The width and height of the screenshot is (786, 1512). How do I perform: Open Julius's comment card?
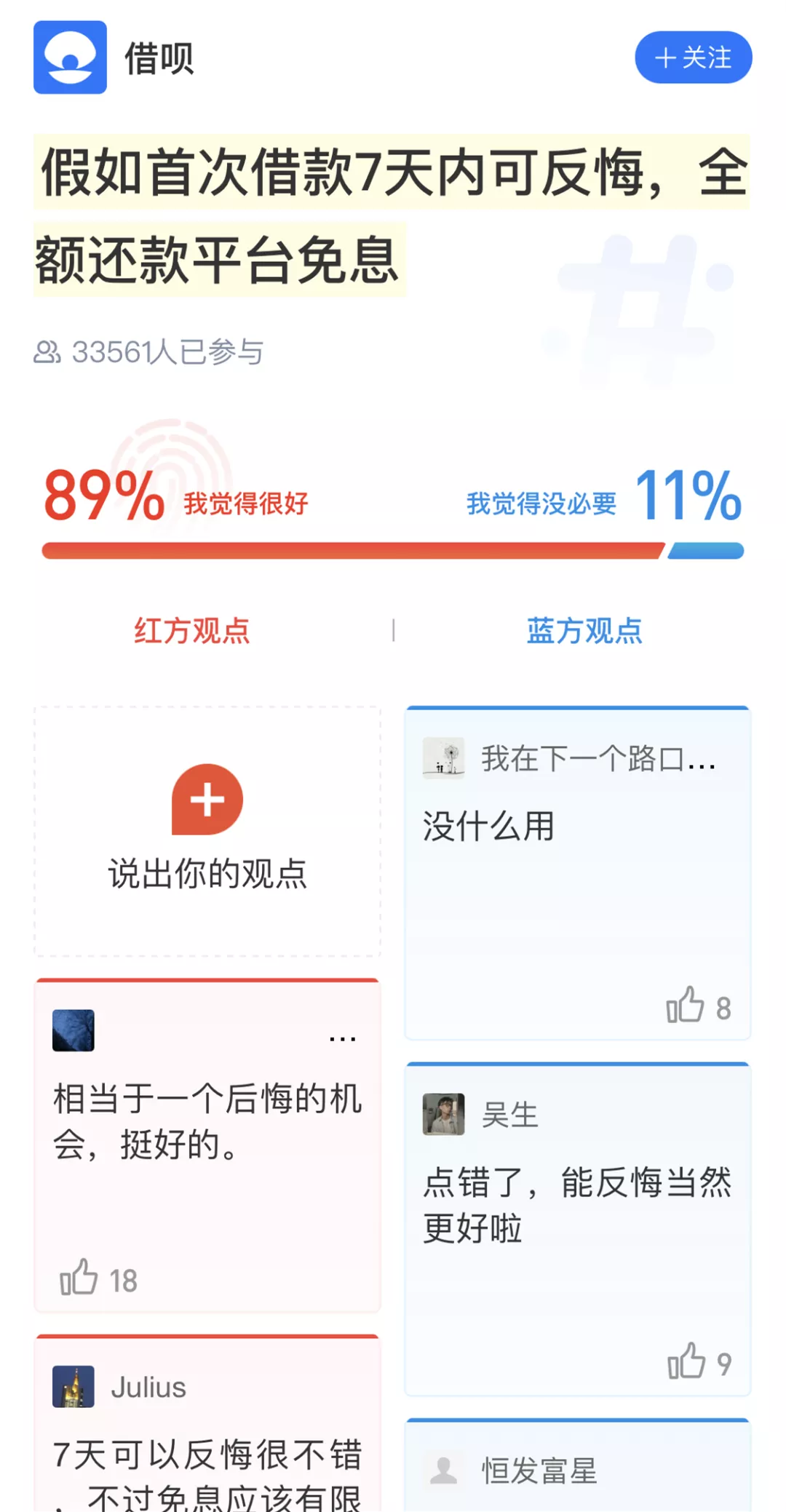pyautogui.click(x=207, y=1424)
